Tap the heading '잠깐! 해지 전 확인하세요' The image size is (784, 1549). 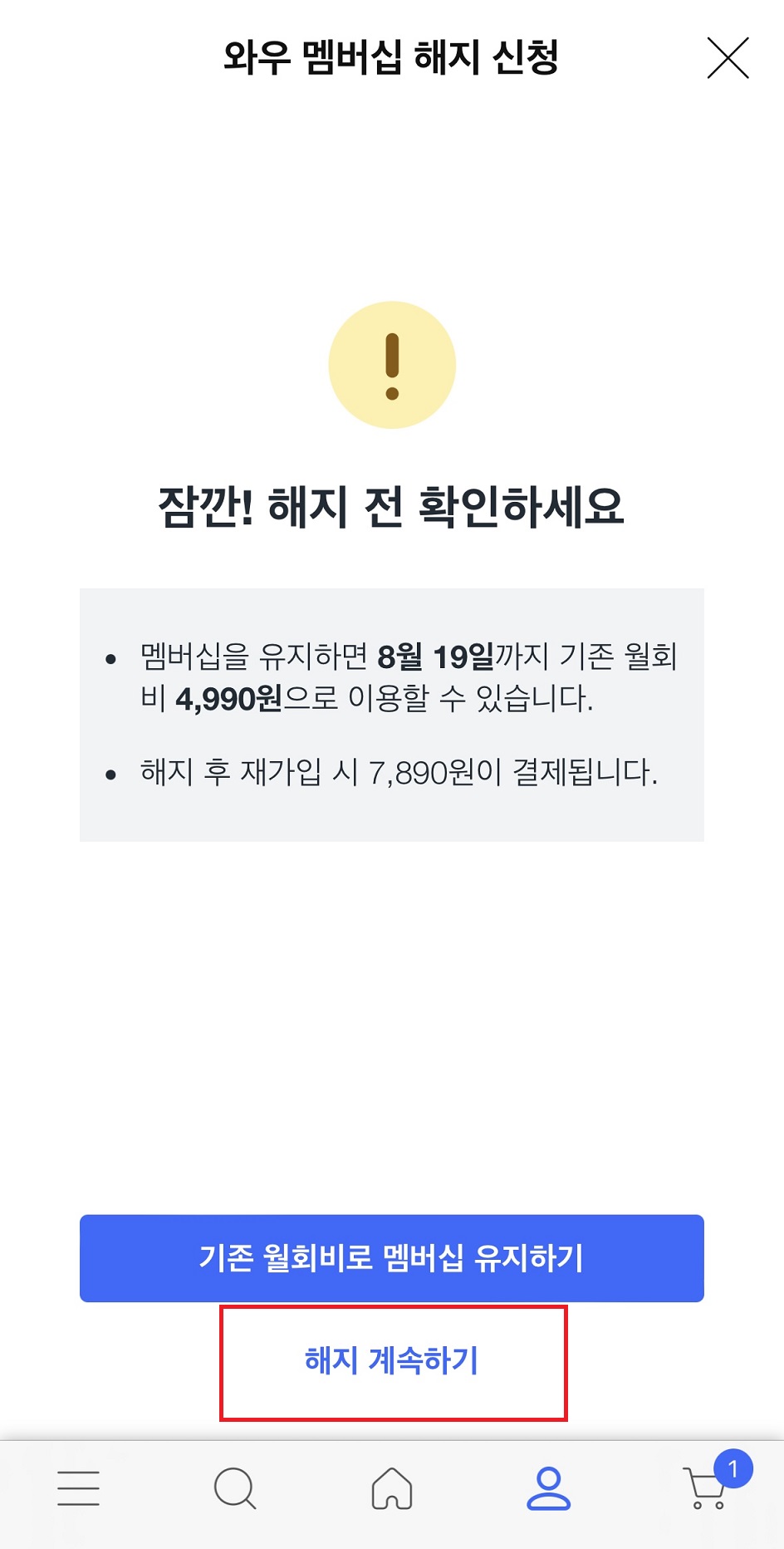392,506
